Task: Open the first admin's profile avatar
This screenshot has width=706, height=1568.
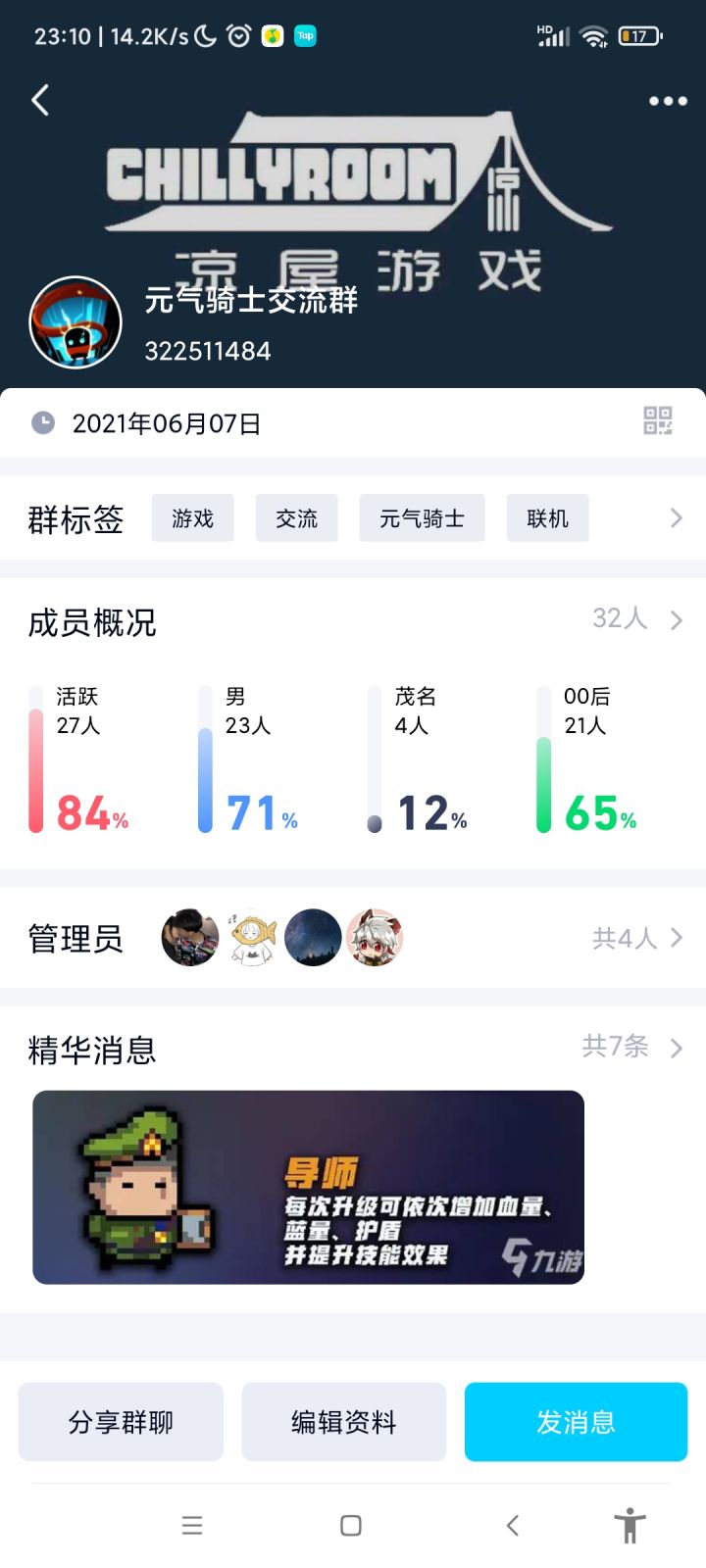Action: coord(189,938)
